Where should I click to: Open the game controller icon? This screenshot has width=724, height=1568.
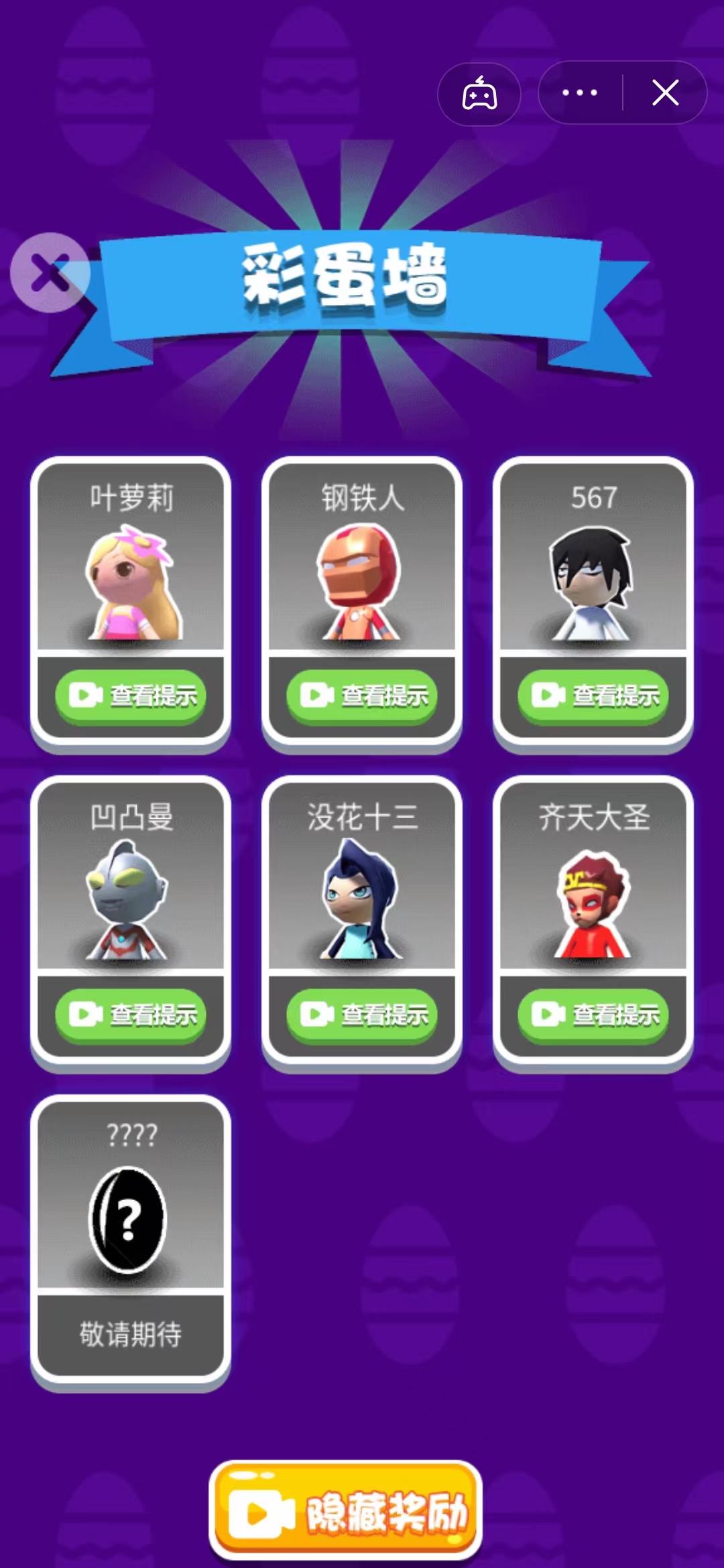point(479,93)
